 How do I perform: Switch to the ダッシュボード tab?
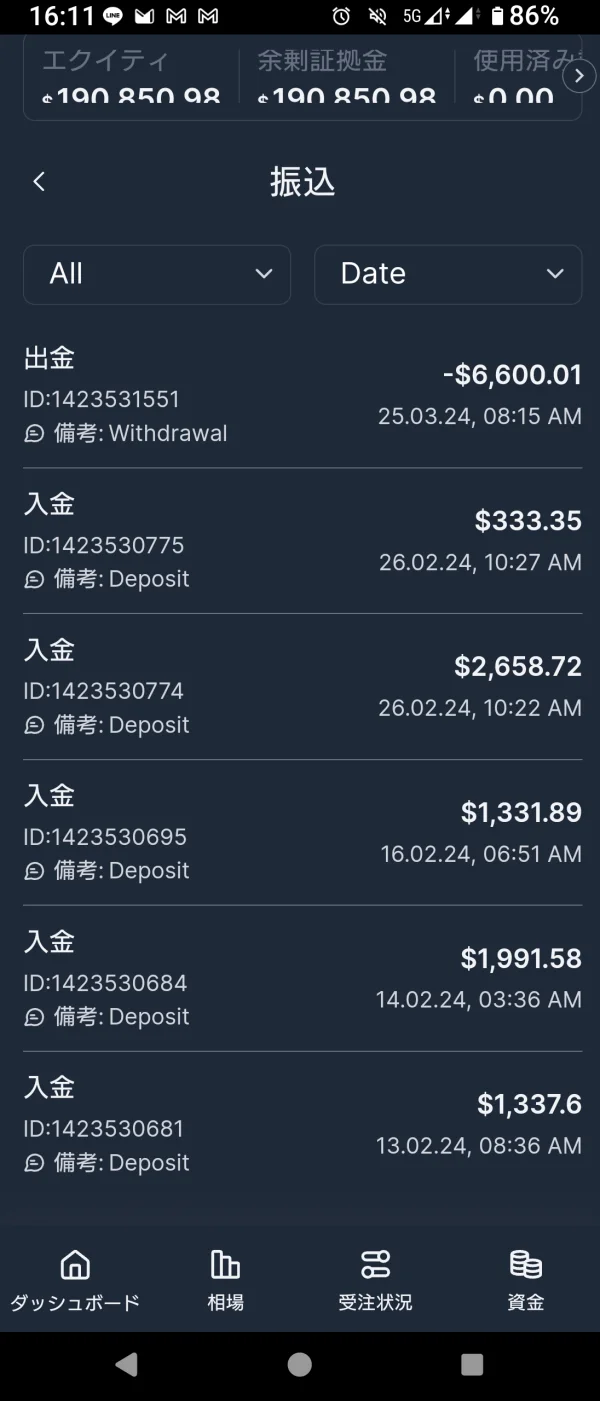[75, 1280]
